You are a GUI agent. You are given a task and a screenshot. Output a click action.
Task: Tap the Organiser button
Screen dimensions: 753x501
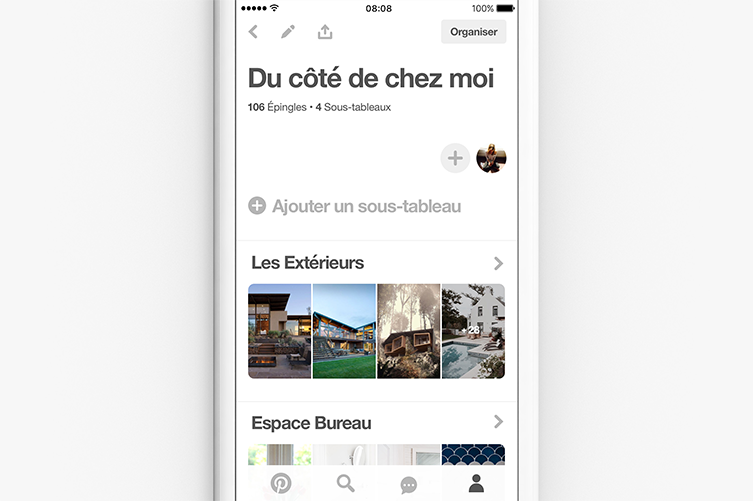(473, 32)
